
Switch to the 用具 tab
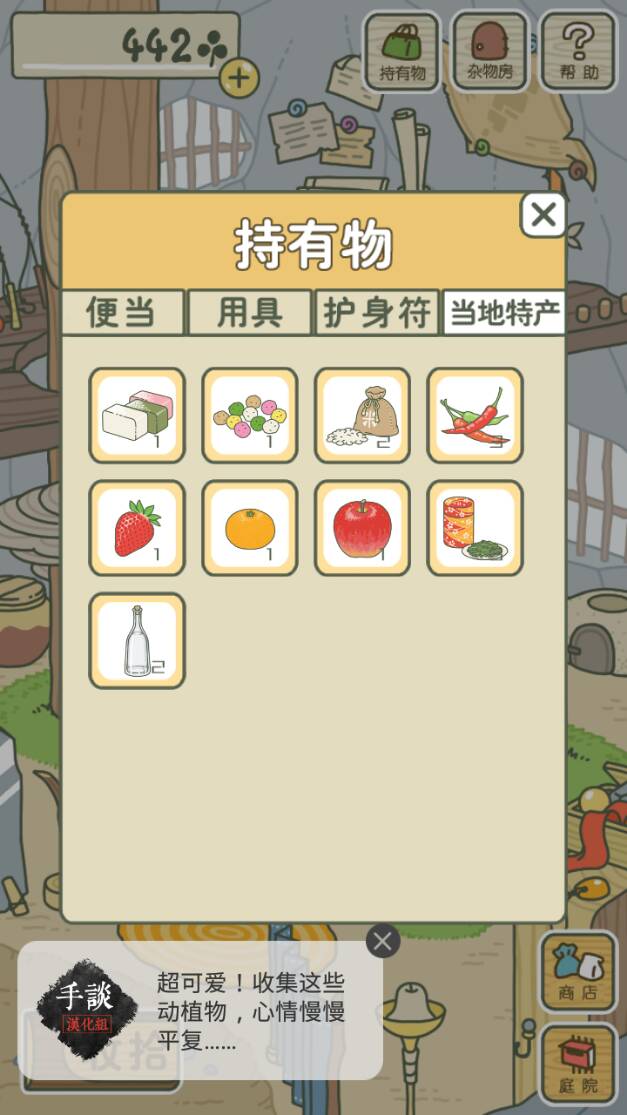point(250,313)
